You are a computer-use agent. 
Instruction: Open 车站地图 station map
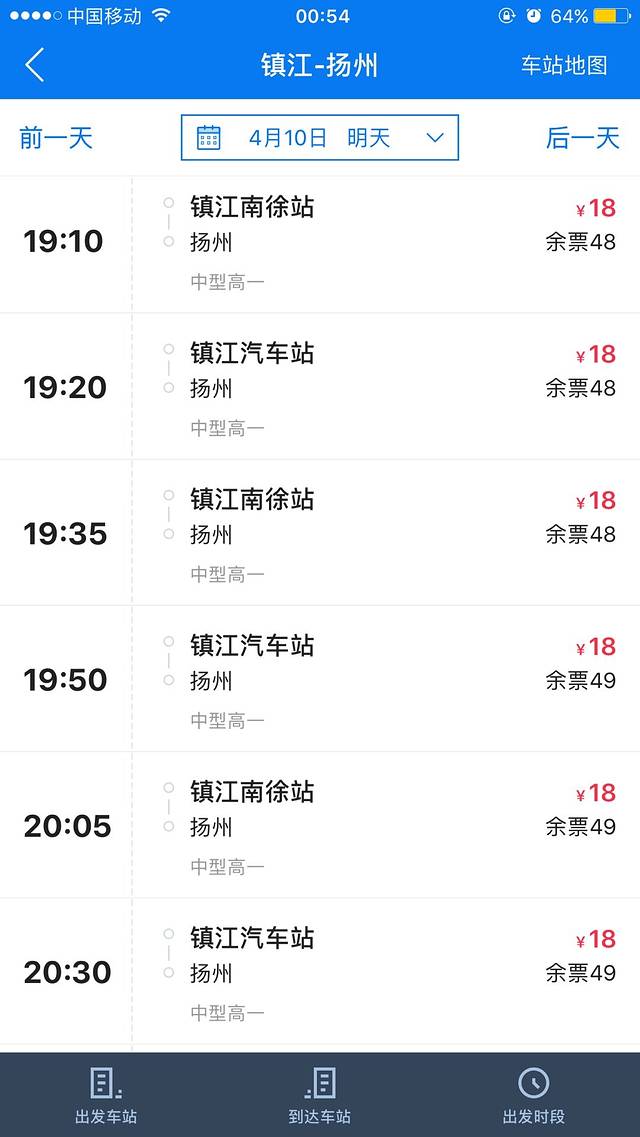pyautogui.click(x=564, y=65)
